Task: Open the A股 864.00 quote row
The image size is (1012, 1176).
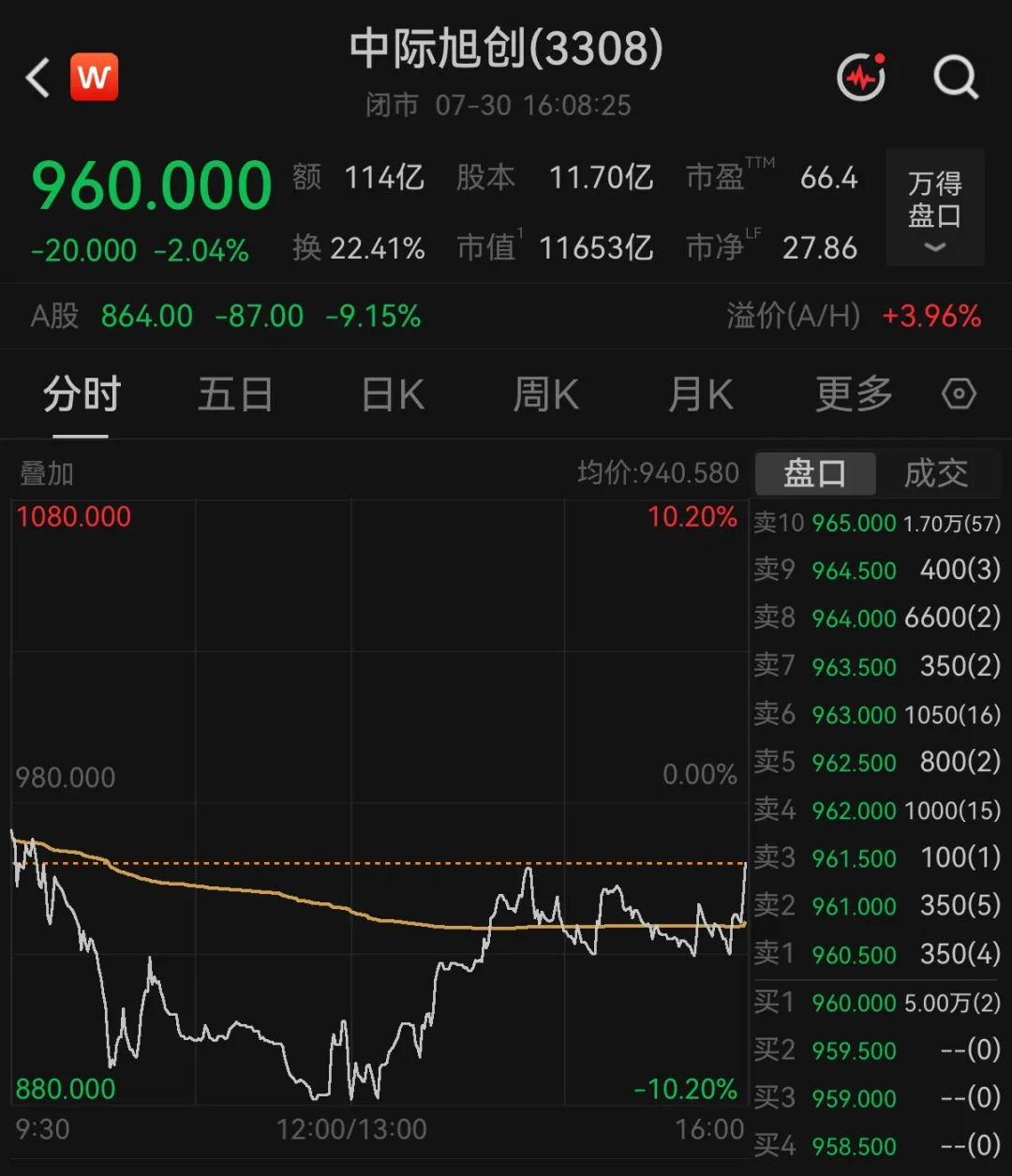Action: (506, 316)
